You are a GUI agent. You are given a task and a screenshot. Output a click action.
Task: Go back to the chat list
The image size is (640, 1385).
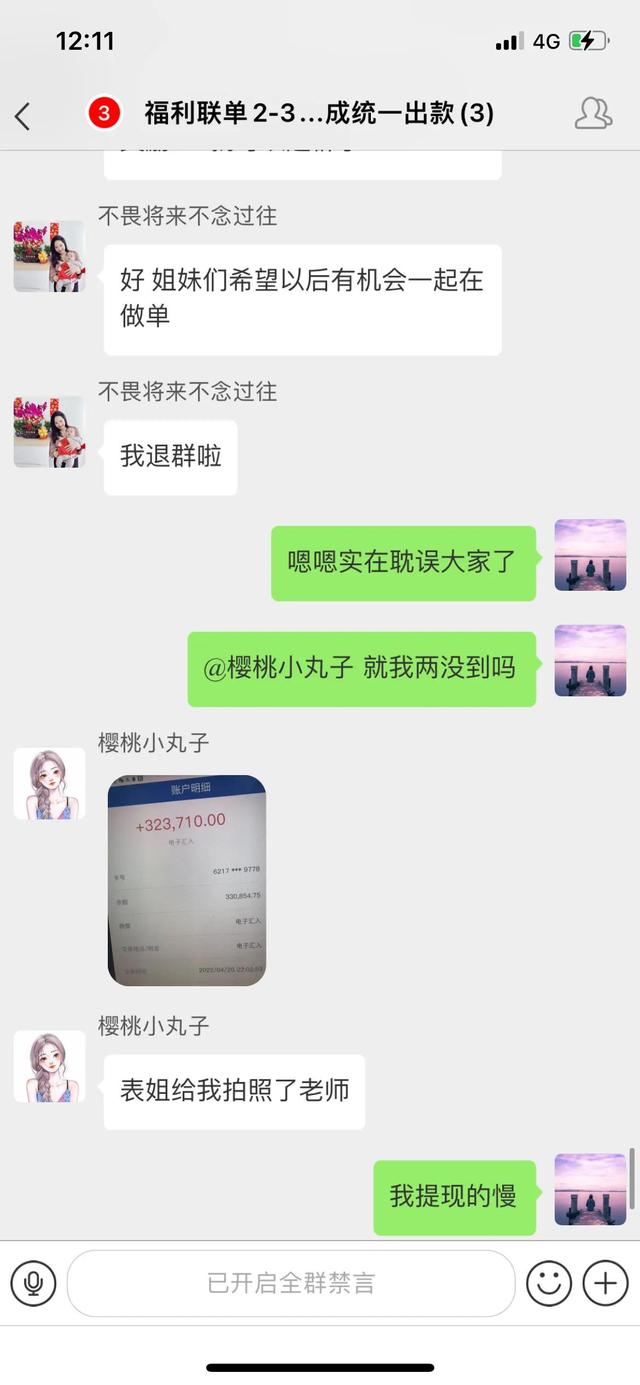[23, 116]
